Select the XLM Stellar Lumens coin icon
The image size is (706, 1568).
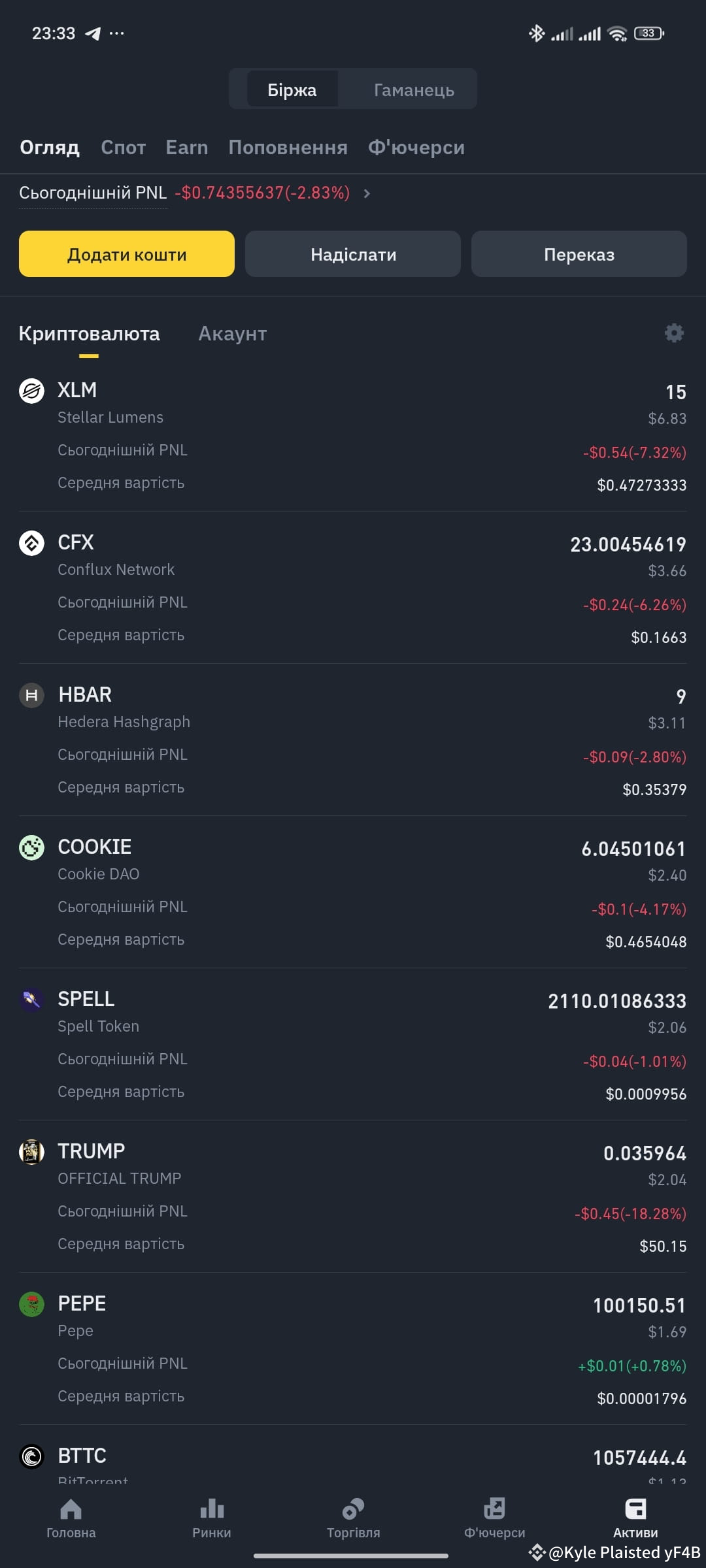click(31, 390)
